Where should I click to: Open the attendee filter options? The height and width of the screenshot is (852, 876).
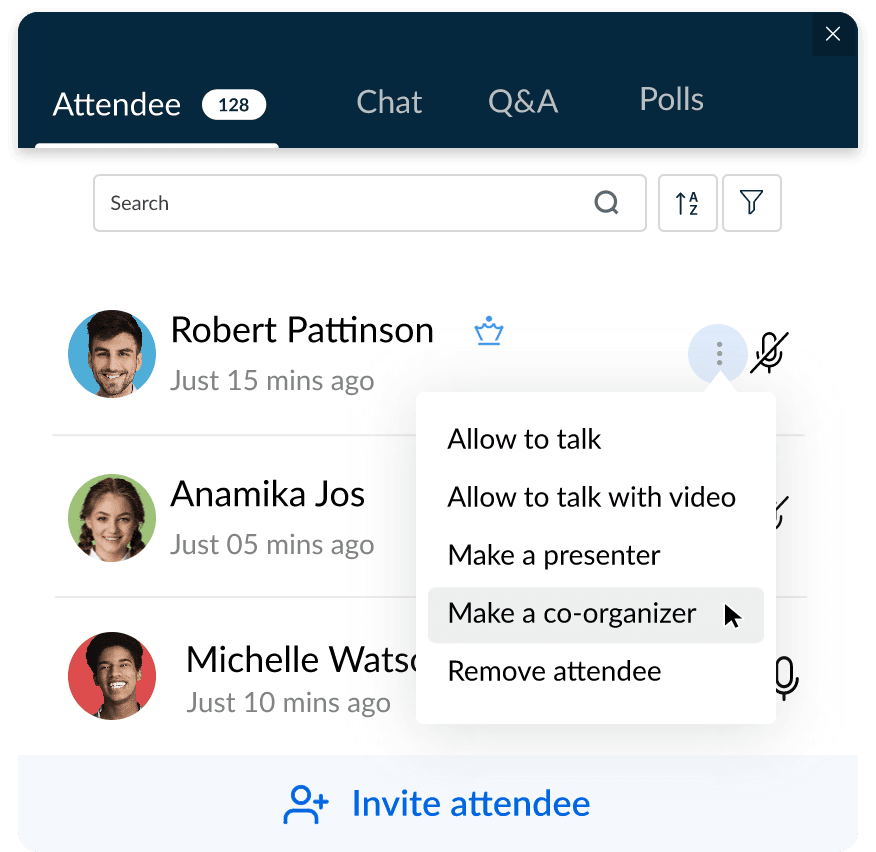[751, 204]
